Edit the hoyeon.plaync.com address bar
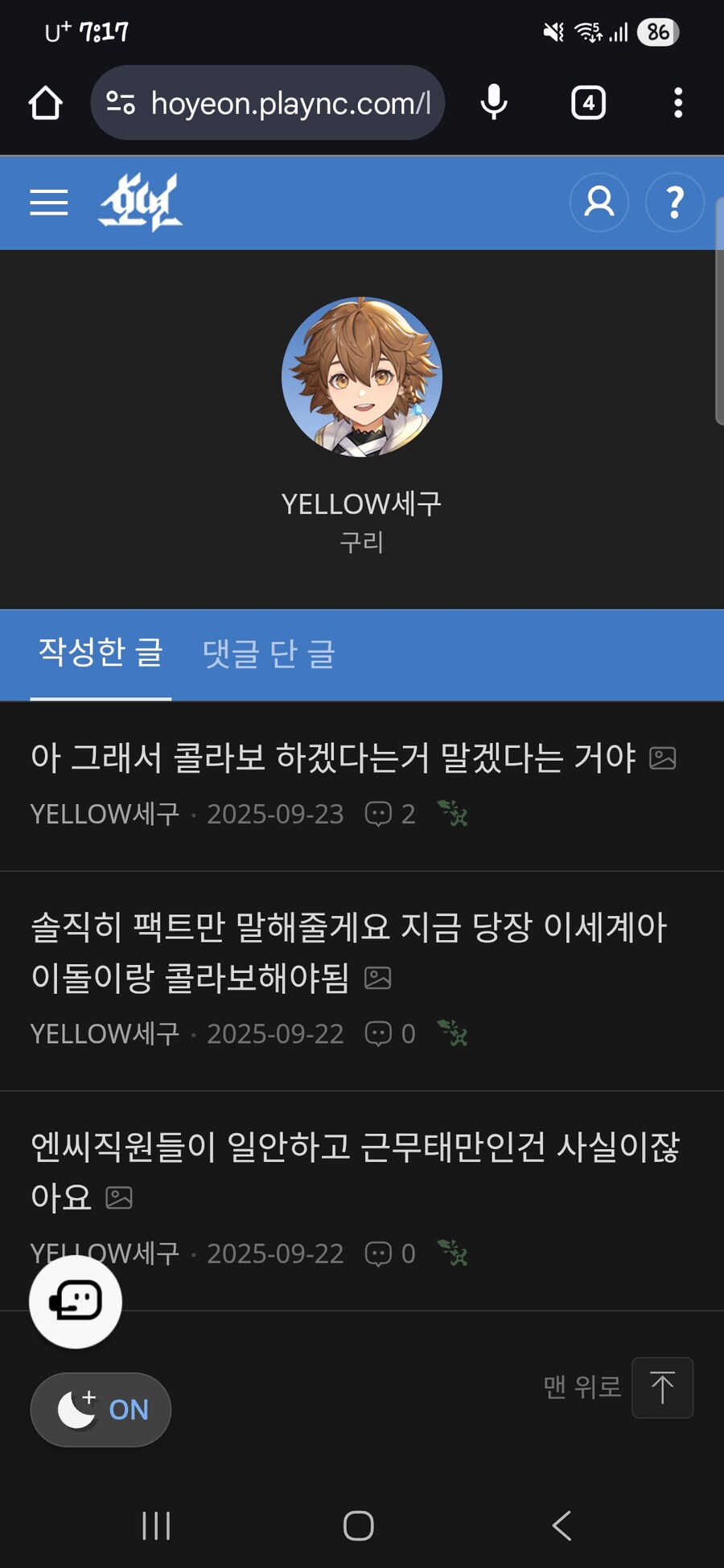Image resolution: width=724 pixels, height=1568 pixels. tap(290, 103)
